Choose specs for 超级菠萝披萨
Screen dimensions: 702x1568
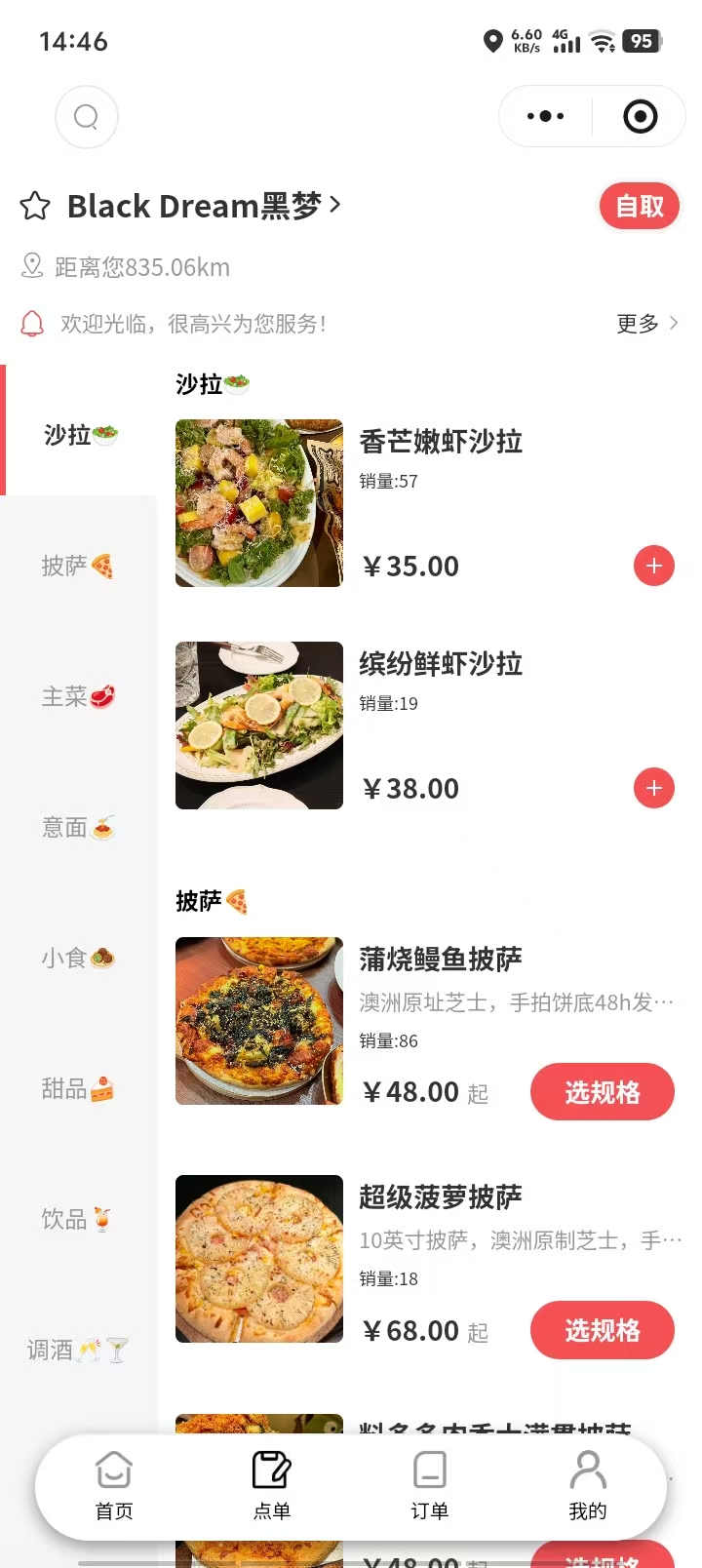tap(602, 1330)
